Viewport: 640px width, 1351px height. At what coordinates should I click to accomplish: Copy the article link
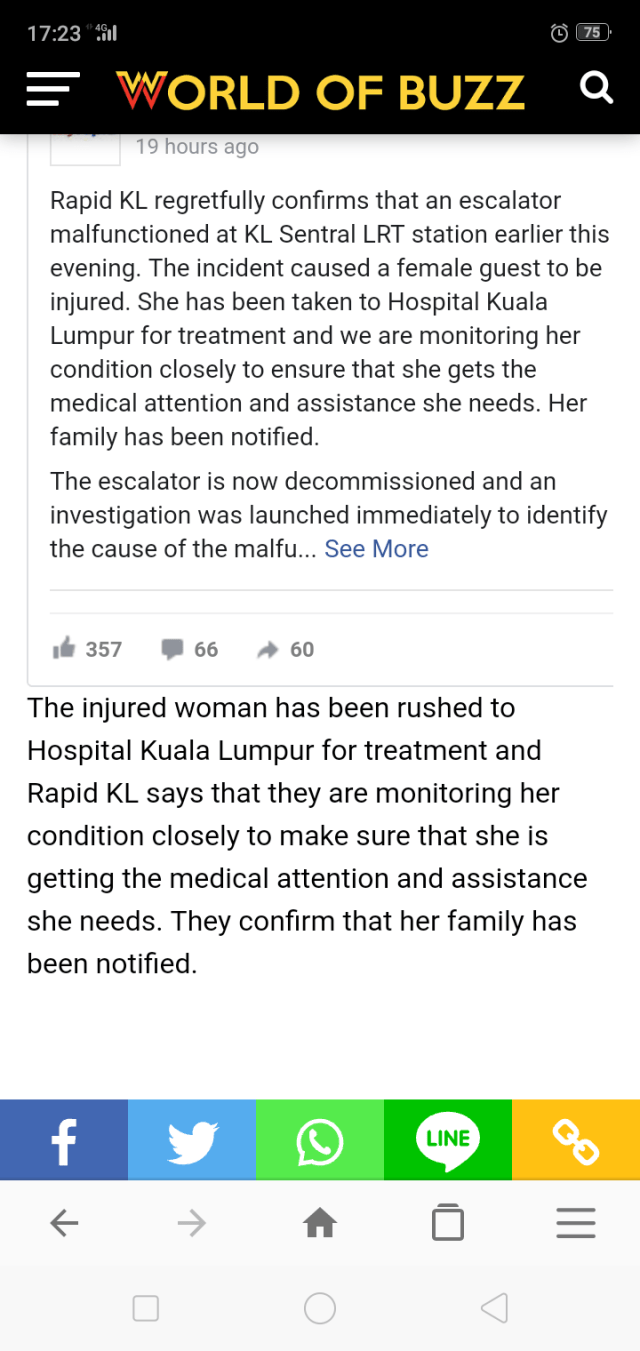point(576,1140)
